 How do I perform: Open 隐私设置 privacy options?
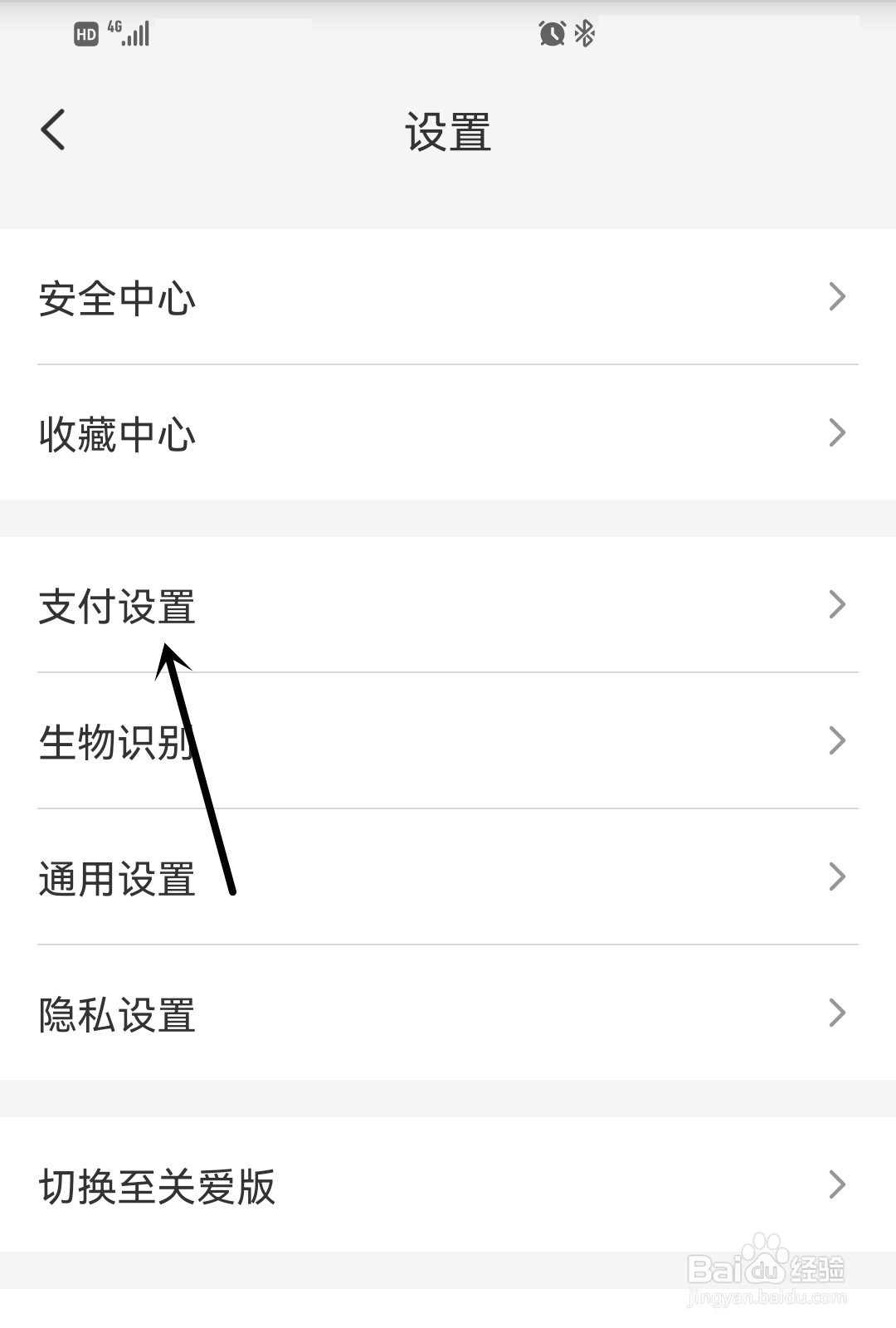coord(116,1014)
